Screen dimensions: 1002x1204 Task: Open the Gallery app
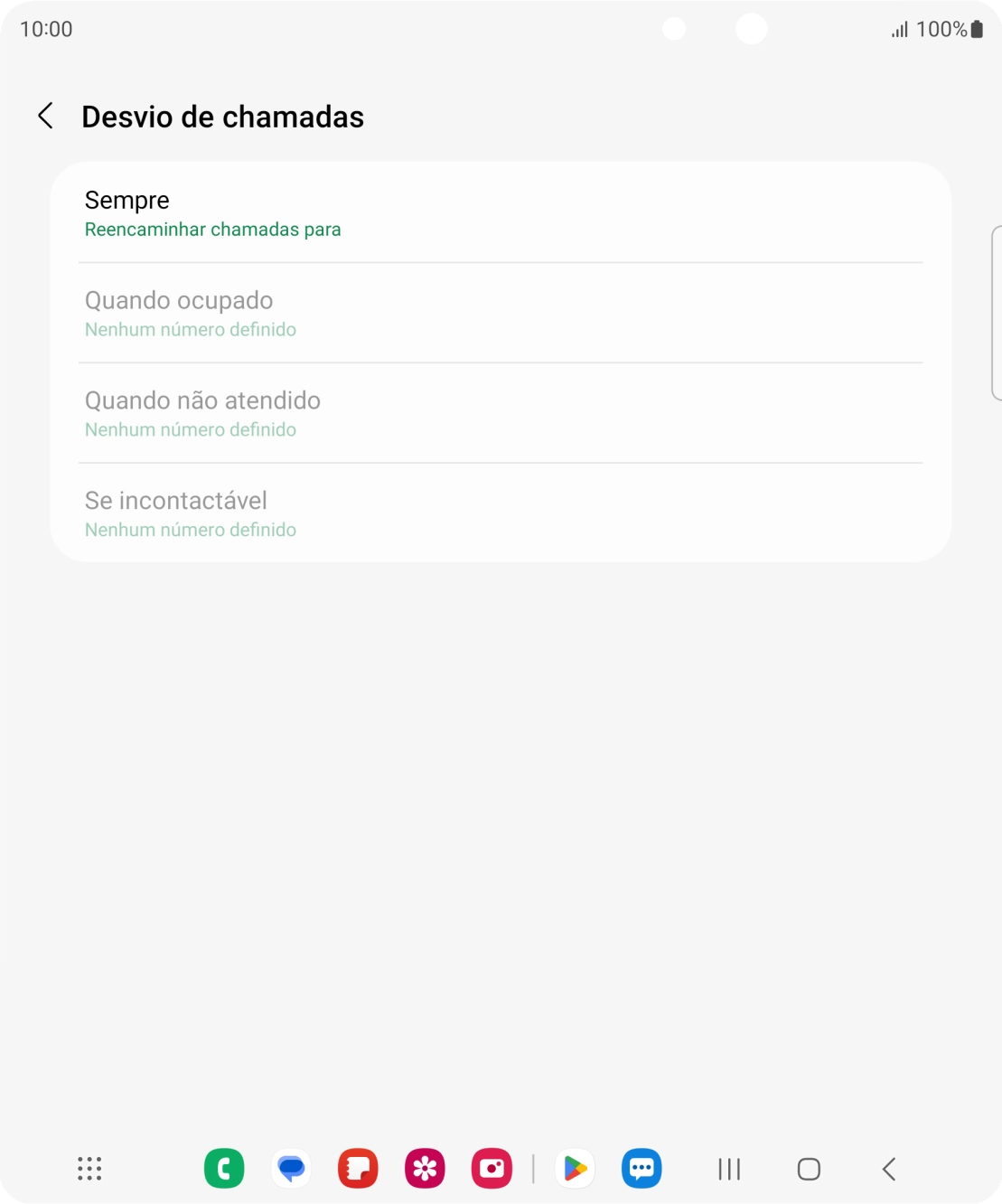tap(425, 1168)
